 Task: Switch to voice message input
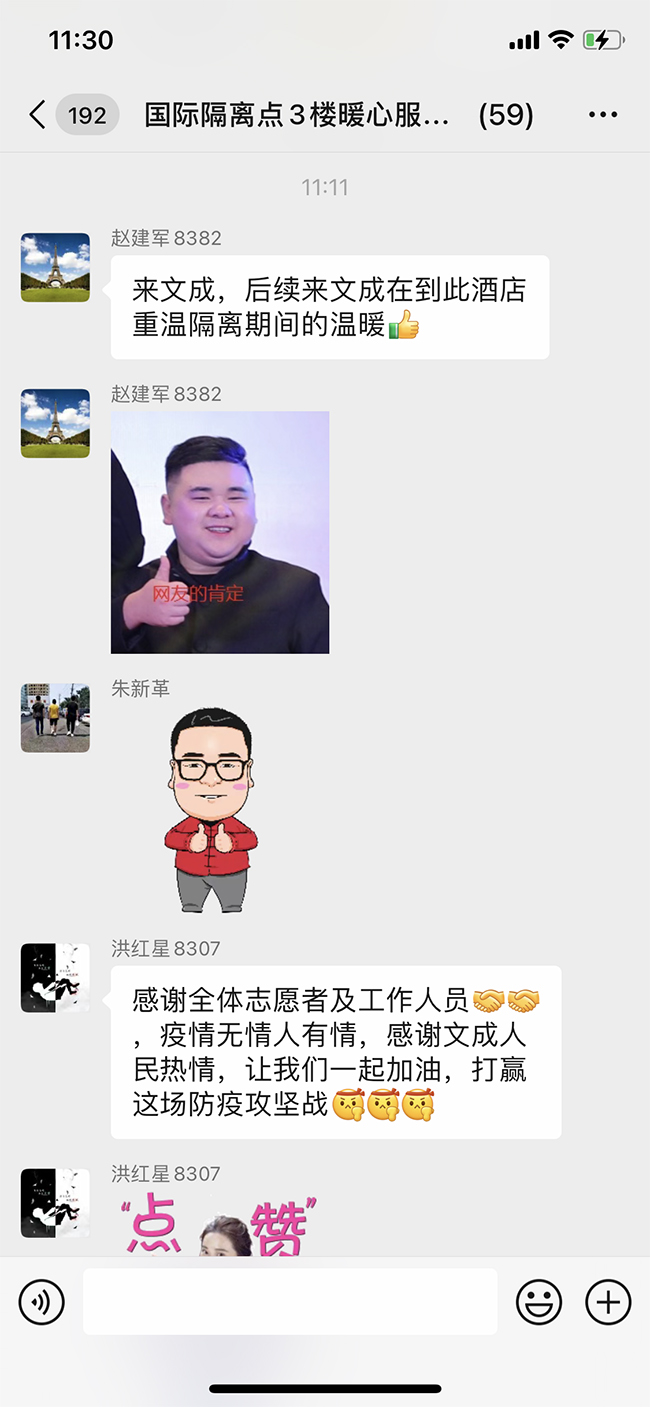click(x=42, y=1302)
